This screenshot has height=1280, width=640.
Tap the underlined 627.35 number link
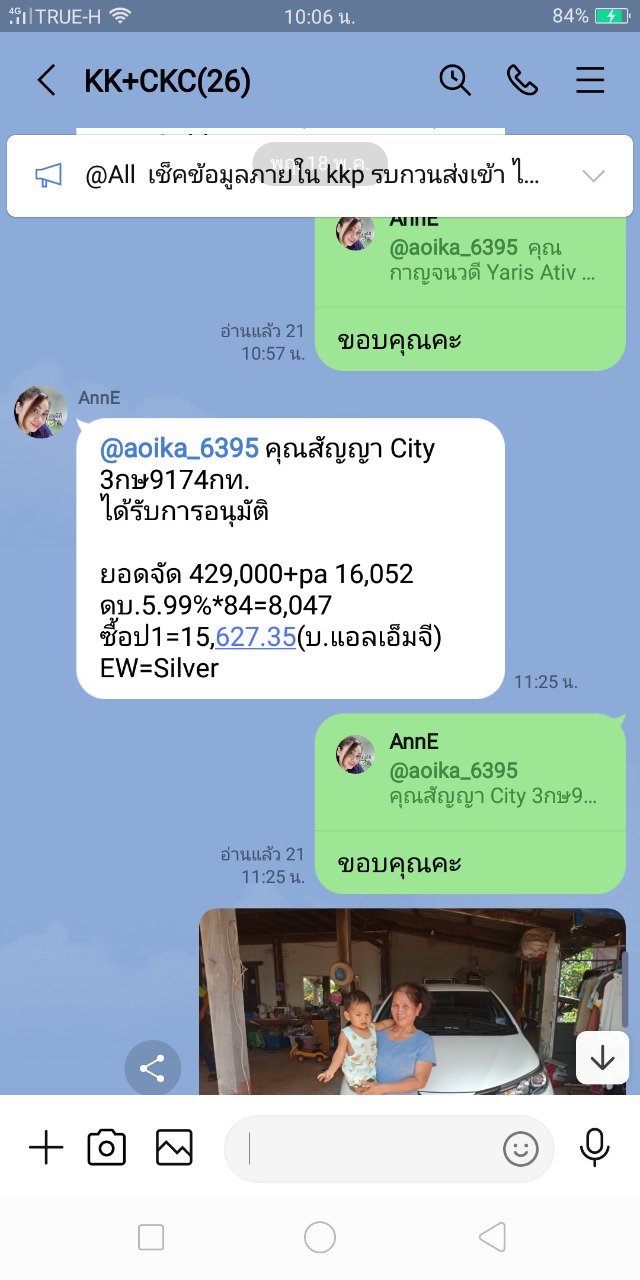pyautogui.click(x=256, y=637)
